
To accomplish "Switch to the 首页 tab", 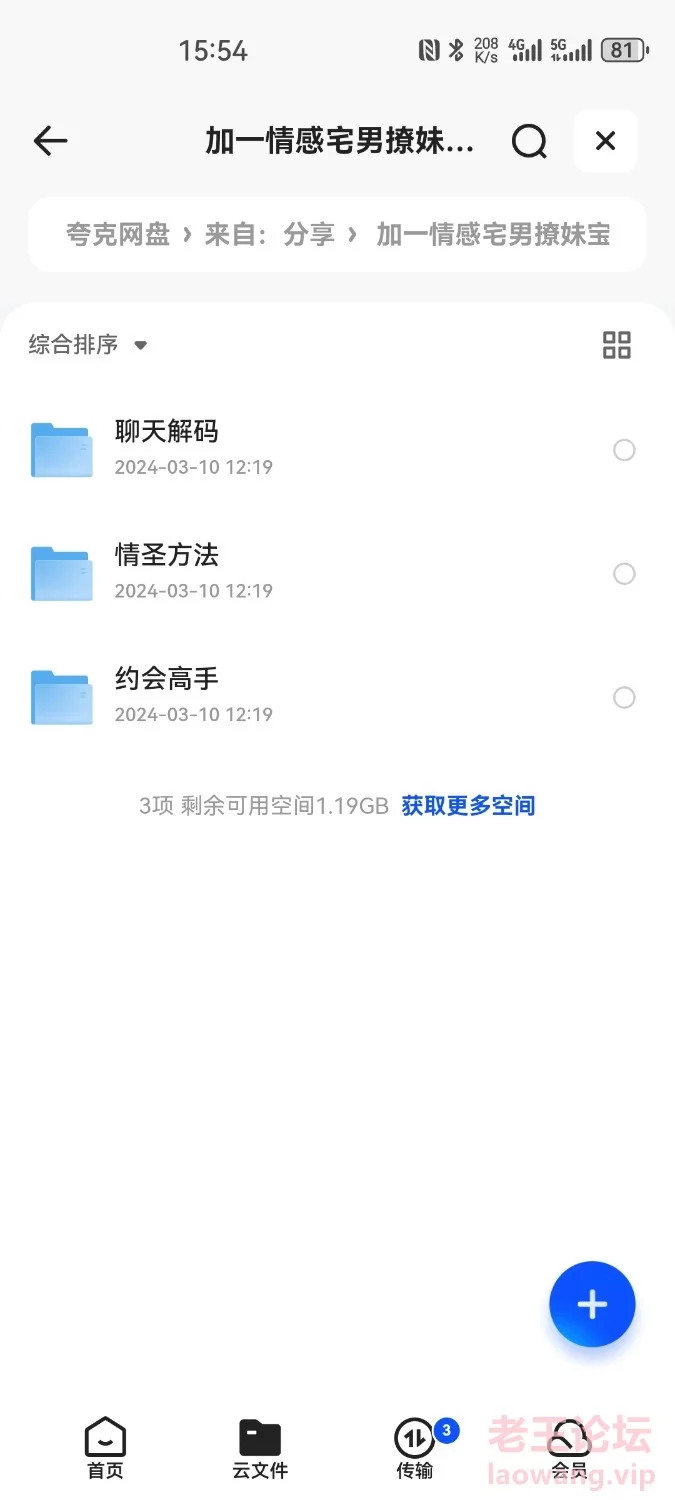I will (x=105, y=1449).
